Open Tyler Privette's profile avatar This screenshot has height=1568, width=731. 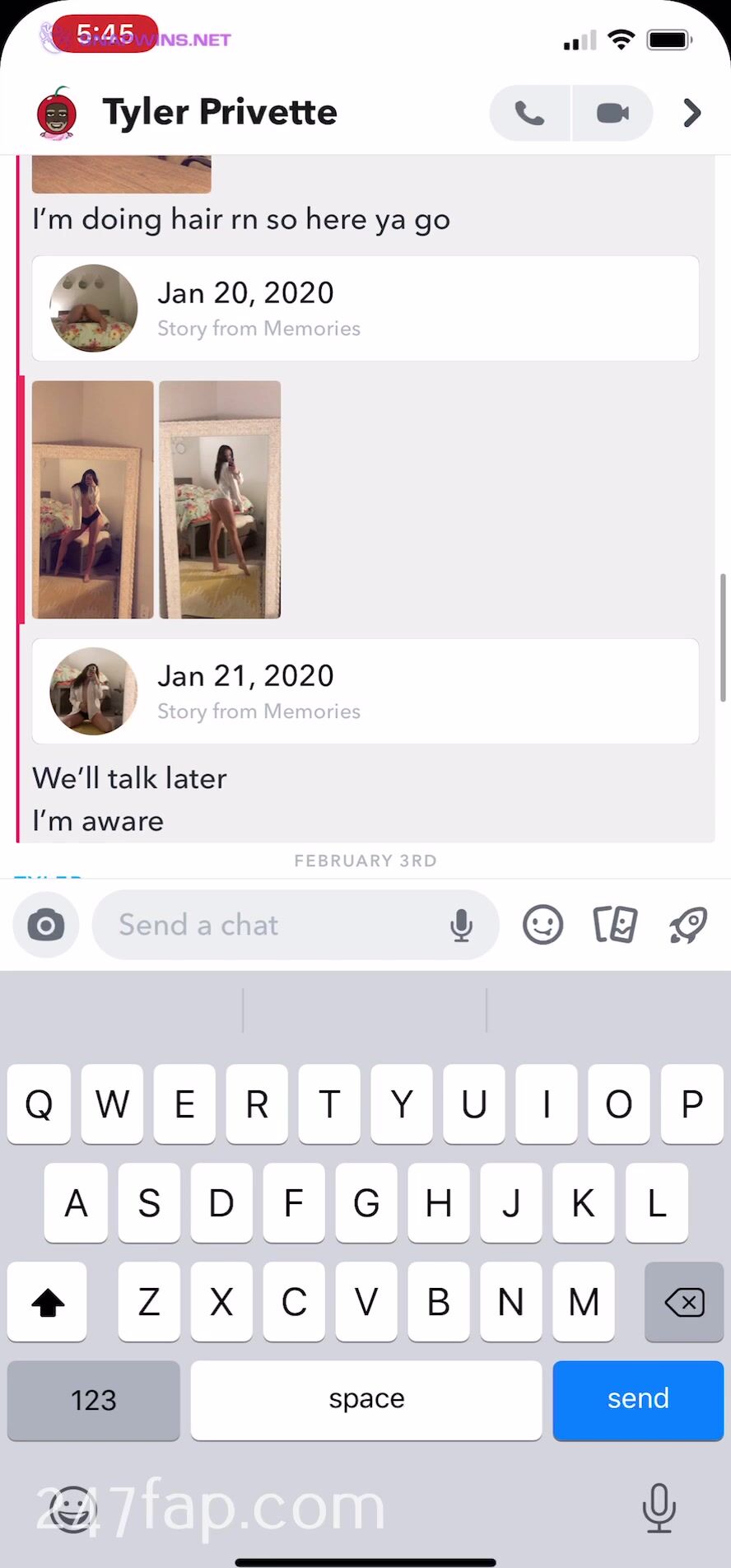coord(57,113)
